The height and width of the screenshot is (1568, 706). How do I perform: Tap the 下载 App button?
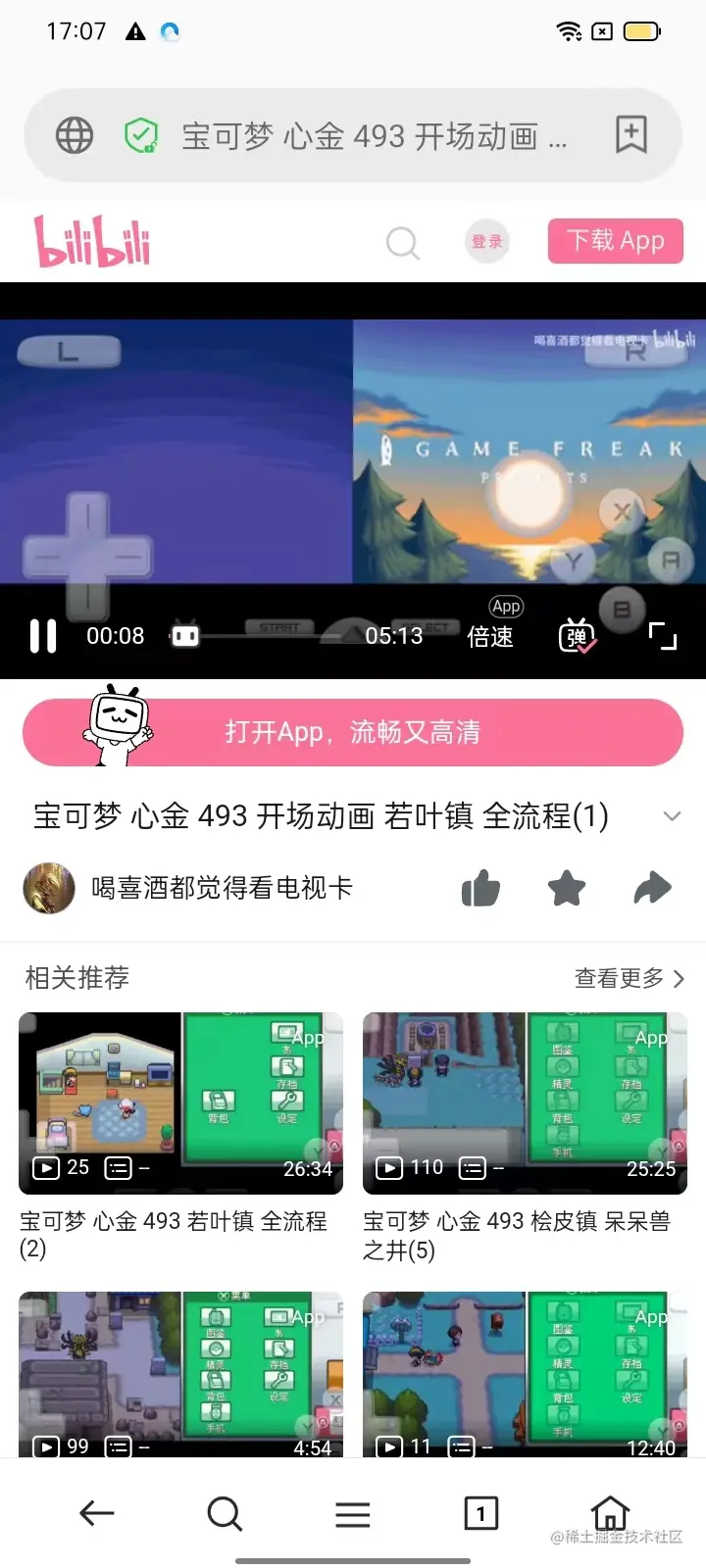(x=615, y=241)
